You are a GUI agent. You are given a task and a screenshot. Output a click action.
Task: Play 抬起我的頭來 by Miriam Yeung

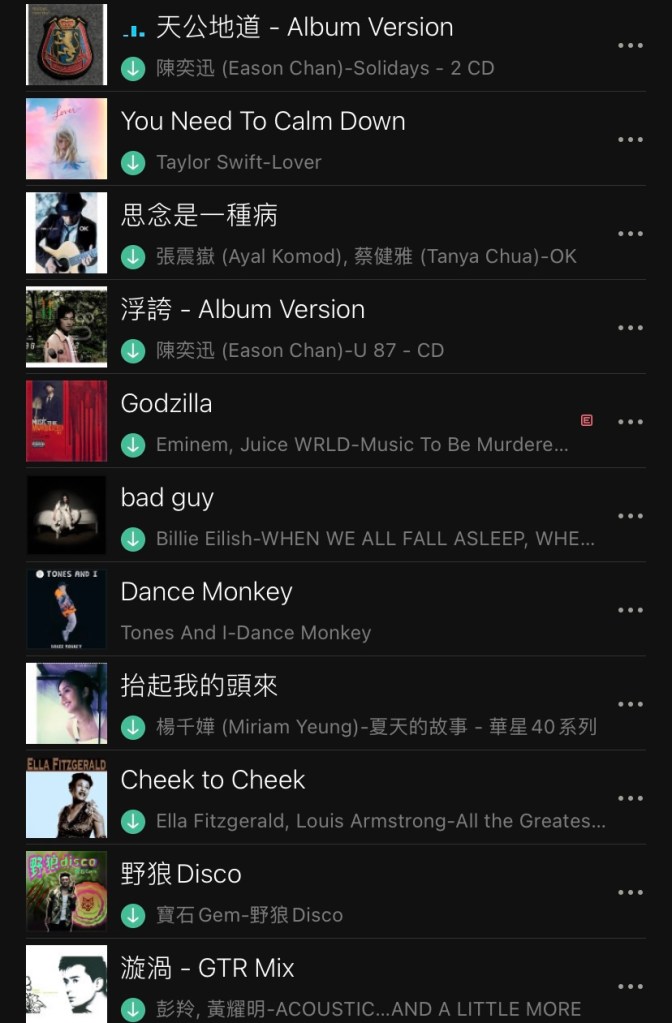199,686
